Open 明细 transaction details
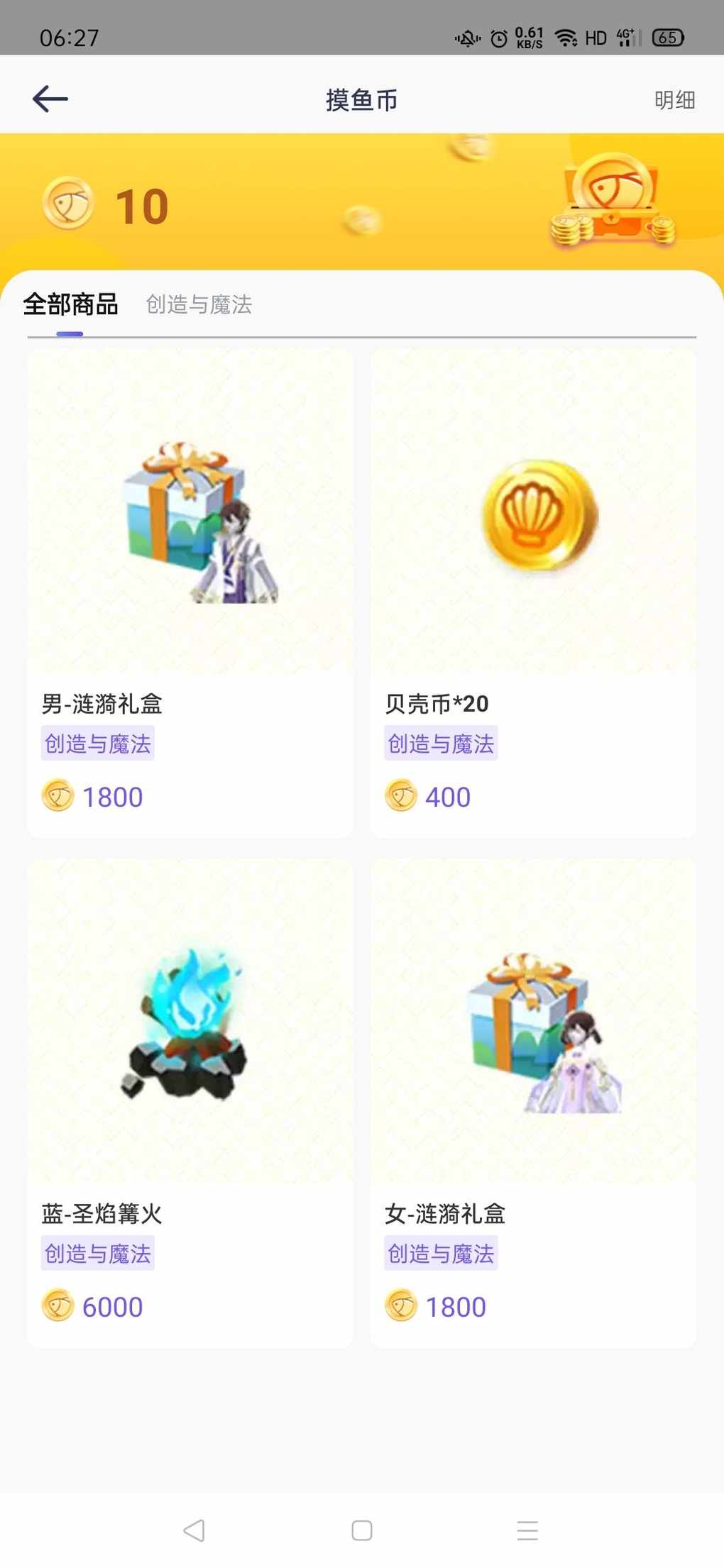 click(674, 100)
